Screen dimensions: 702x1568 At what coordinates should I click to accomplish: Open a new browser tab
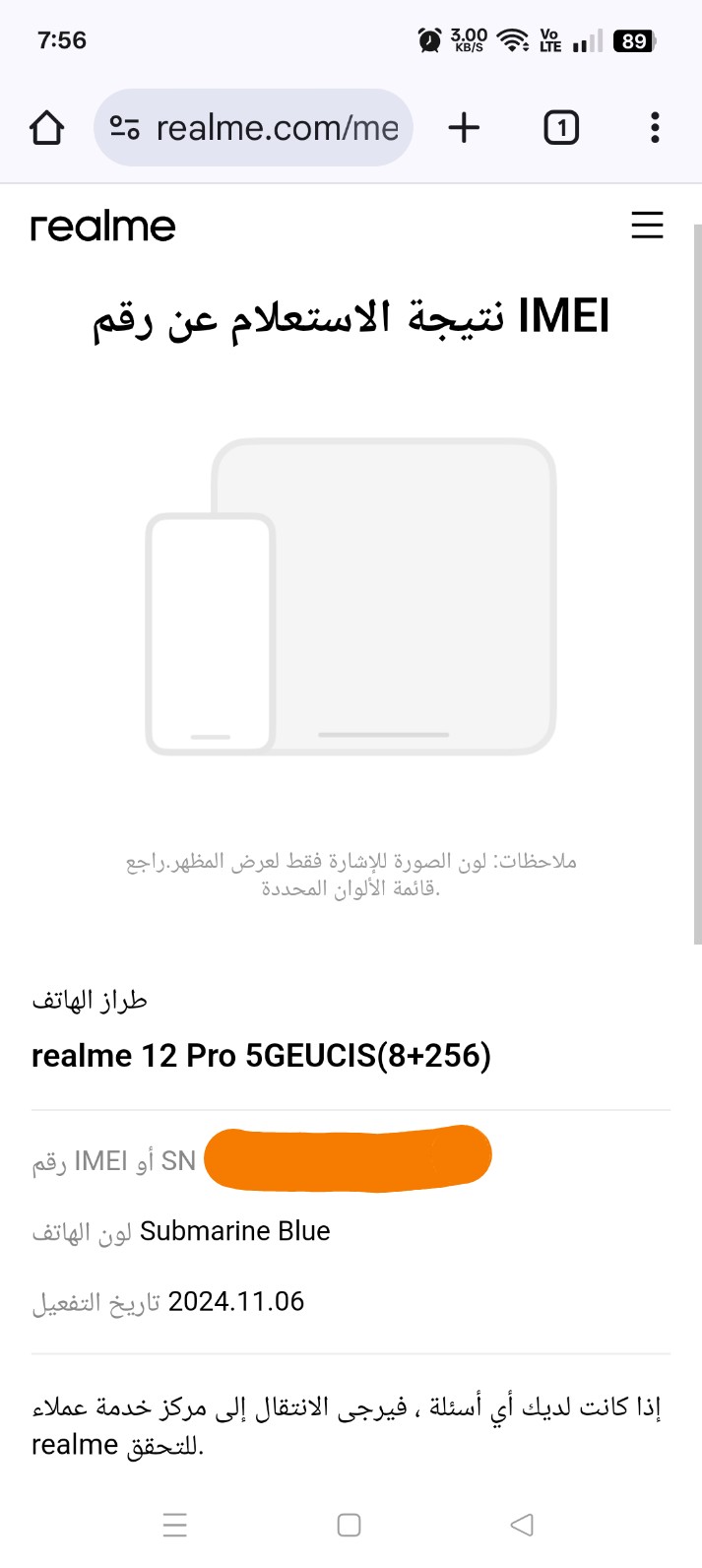(464, 128)
